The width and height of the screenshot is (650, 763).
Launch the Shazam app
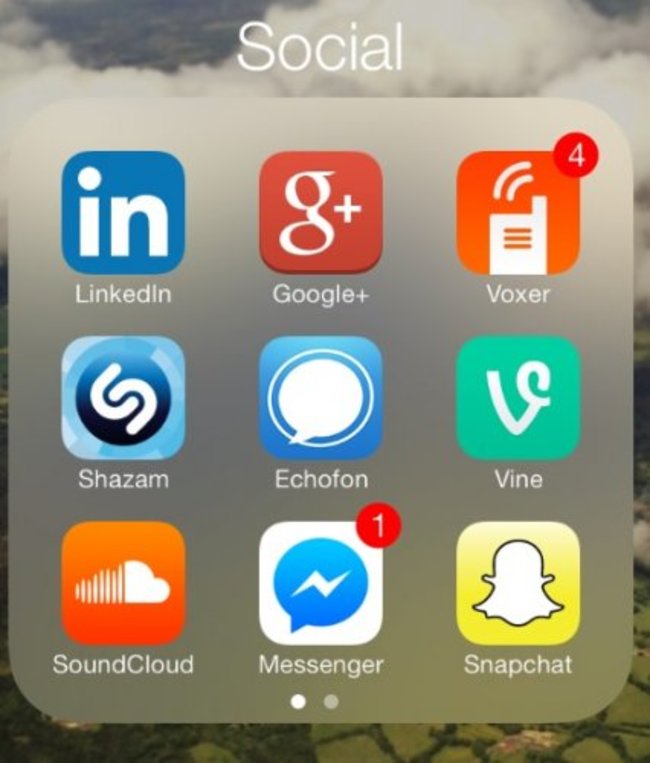tap(123, 397)
